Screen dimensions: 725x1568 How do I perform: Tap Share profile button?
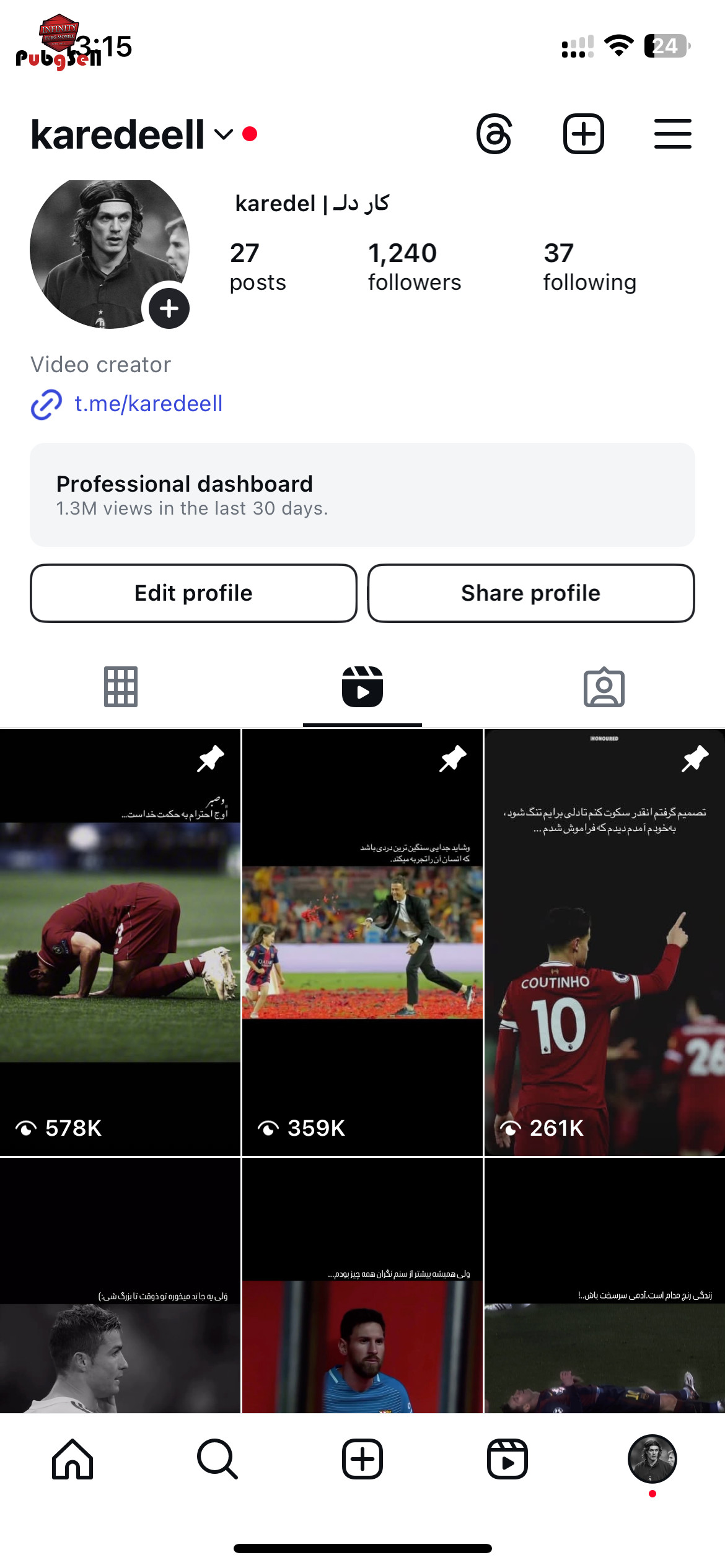(x=530, y=593)
